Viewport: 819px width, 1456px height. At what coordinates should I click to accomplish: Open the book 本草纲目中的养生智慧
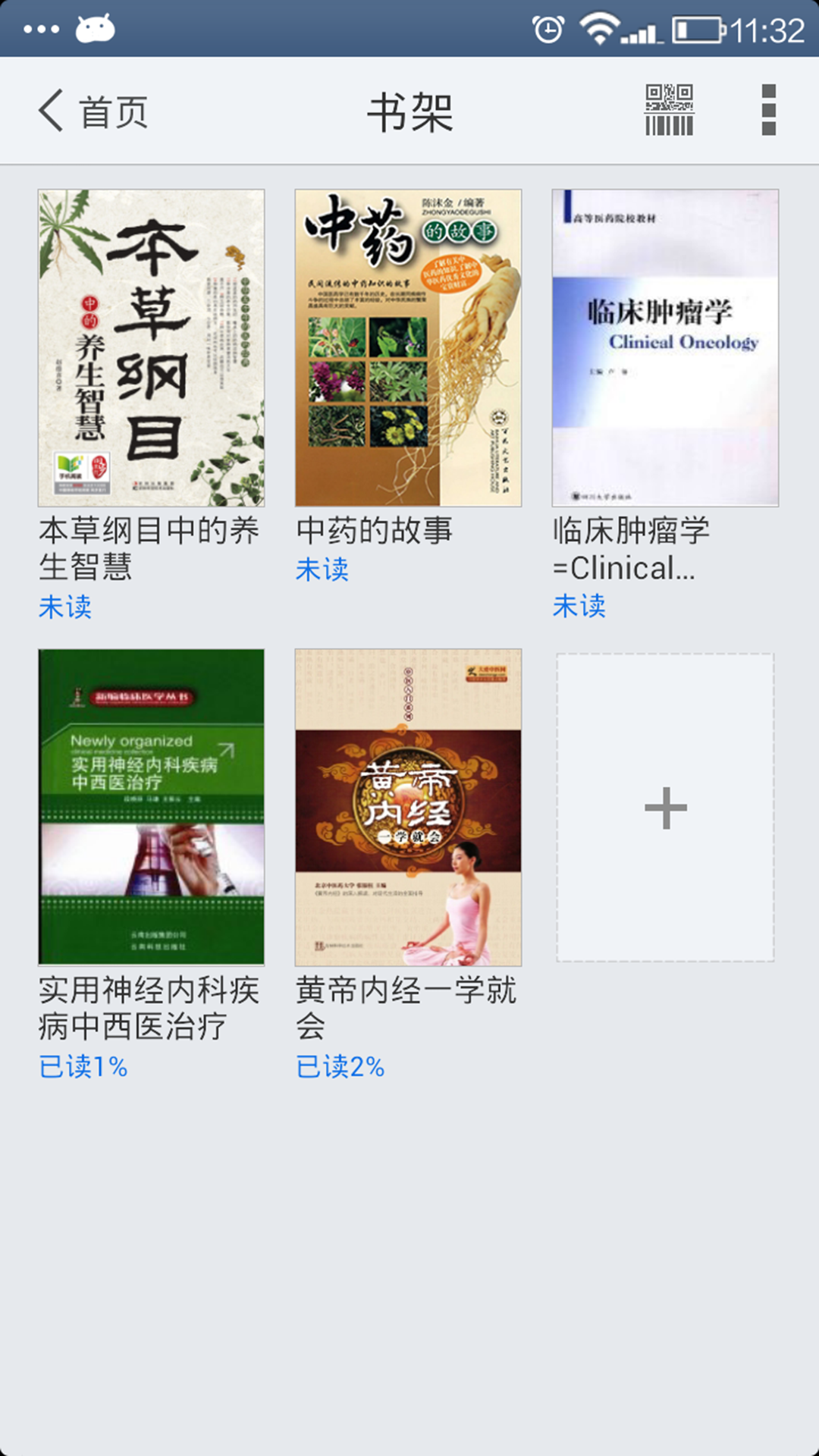pos(152,348)
